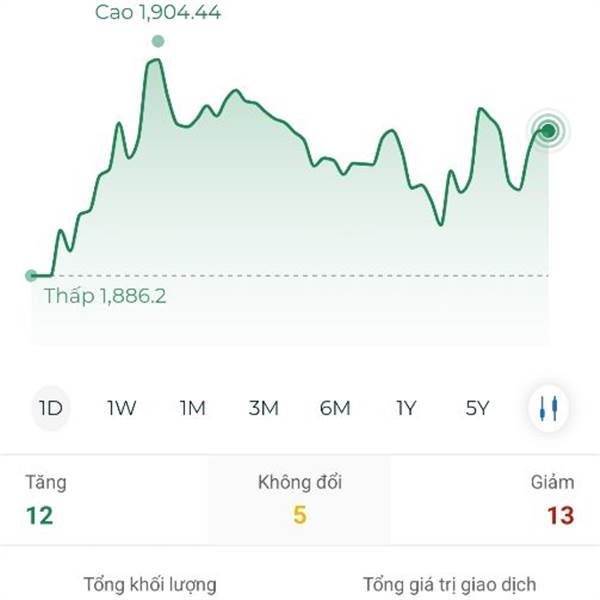Screen dimensions: 600x600
Task: Show the Không đổi stocks
Action: (300, 500)
